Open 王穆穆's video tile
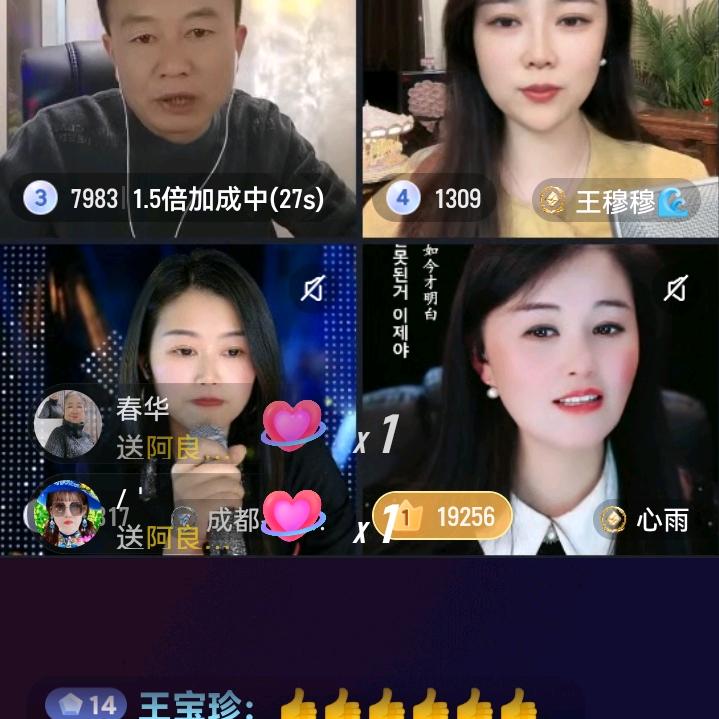The width and height of the screenshot is (719, 719). [540, 100]
